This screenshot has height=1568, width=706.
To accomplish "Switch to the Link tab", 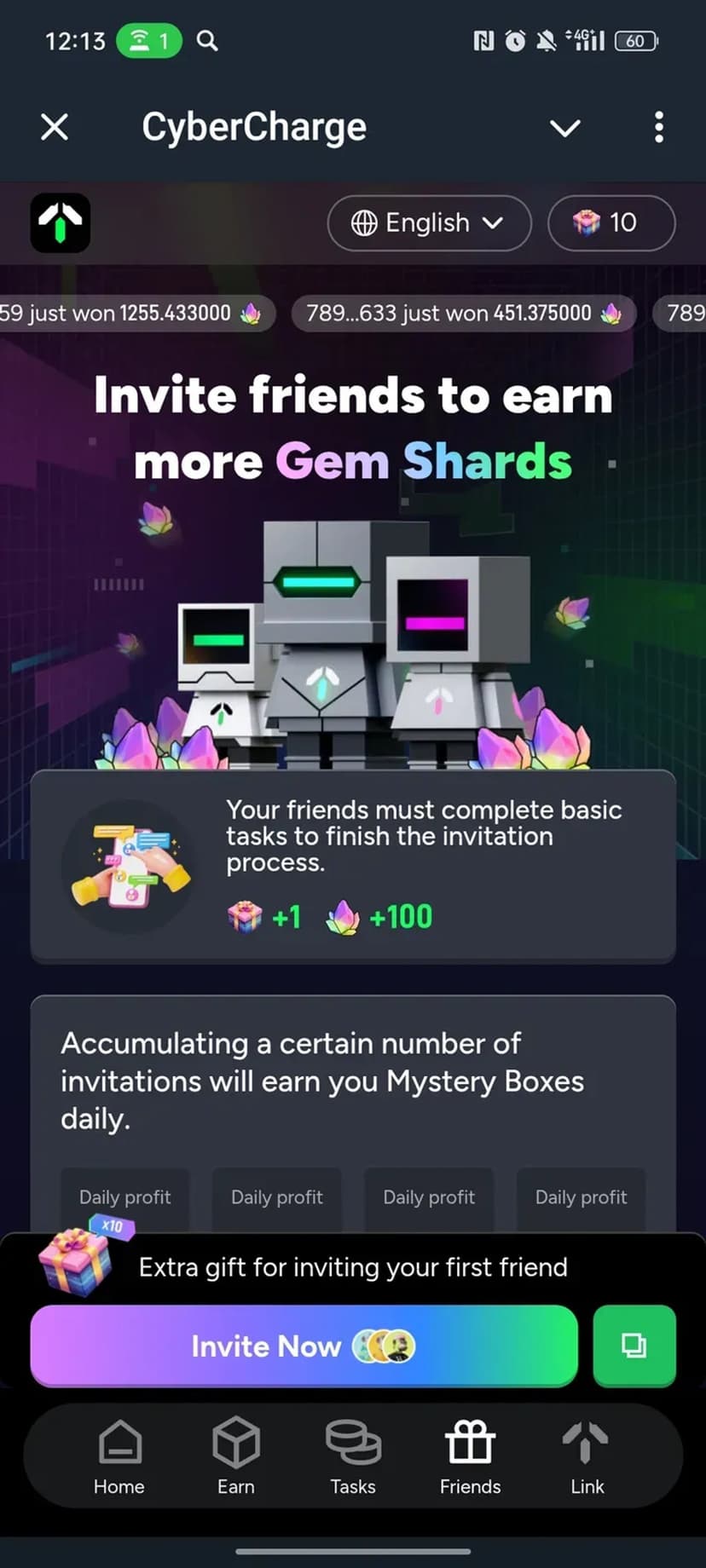I will (587, 1456).
